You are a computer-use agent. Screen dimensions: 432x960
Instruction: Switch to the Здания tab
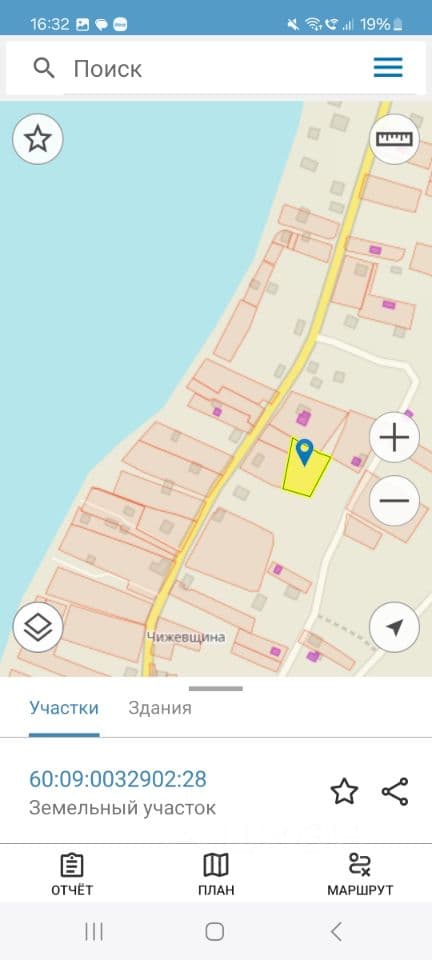pyautogui.click(x=160, y=708)
